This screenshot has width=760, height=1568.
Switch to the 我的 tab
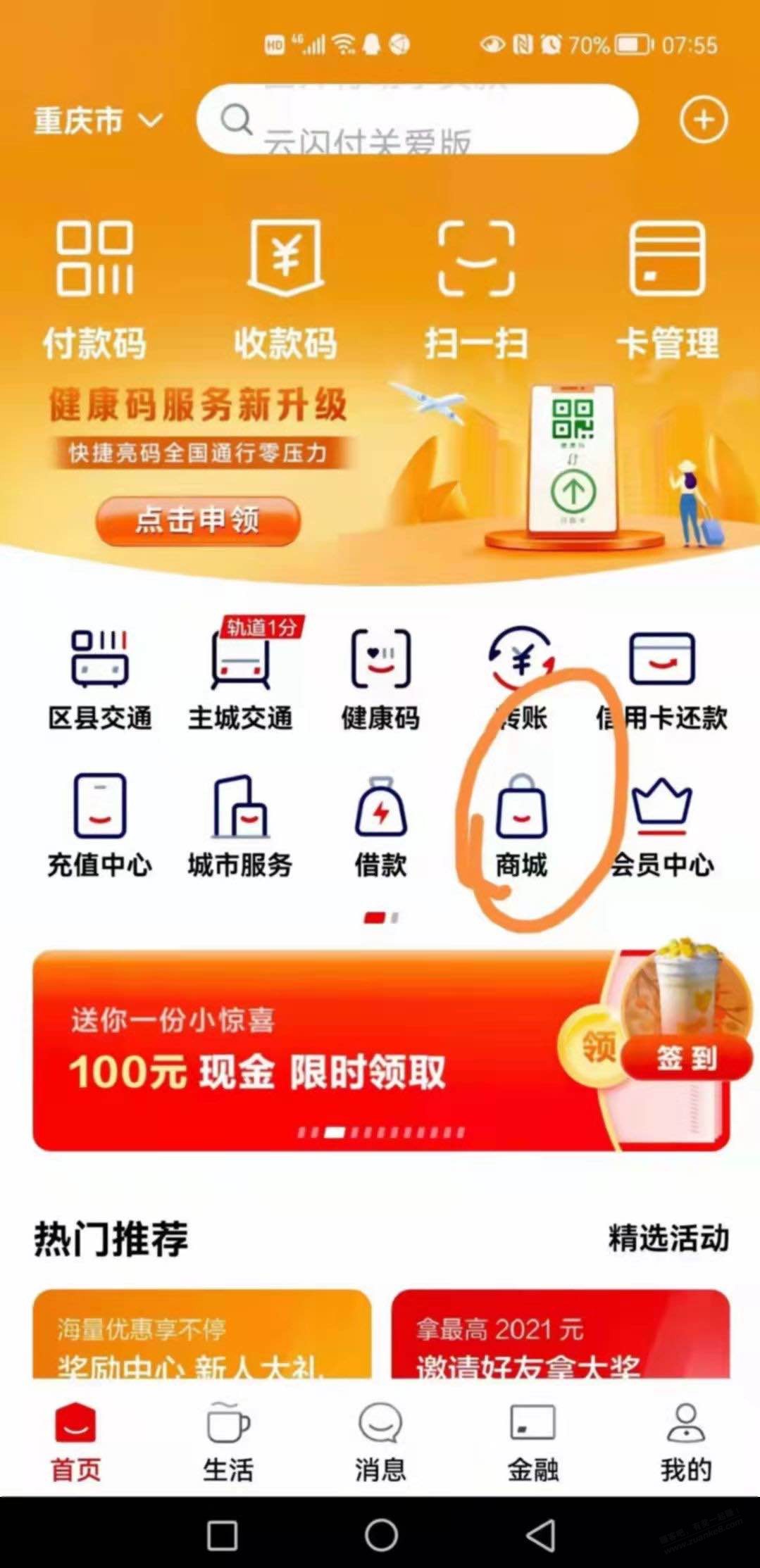coord(685,1441)
